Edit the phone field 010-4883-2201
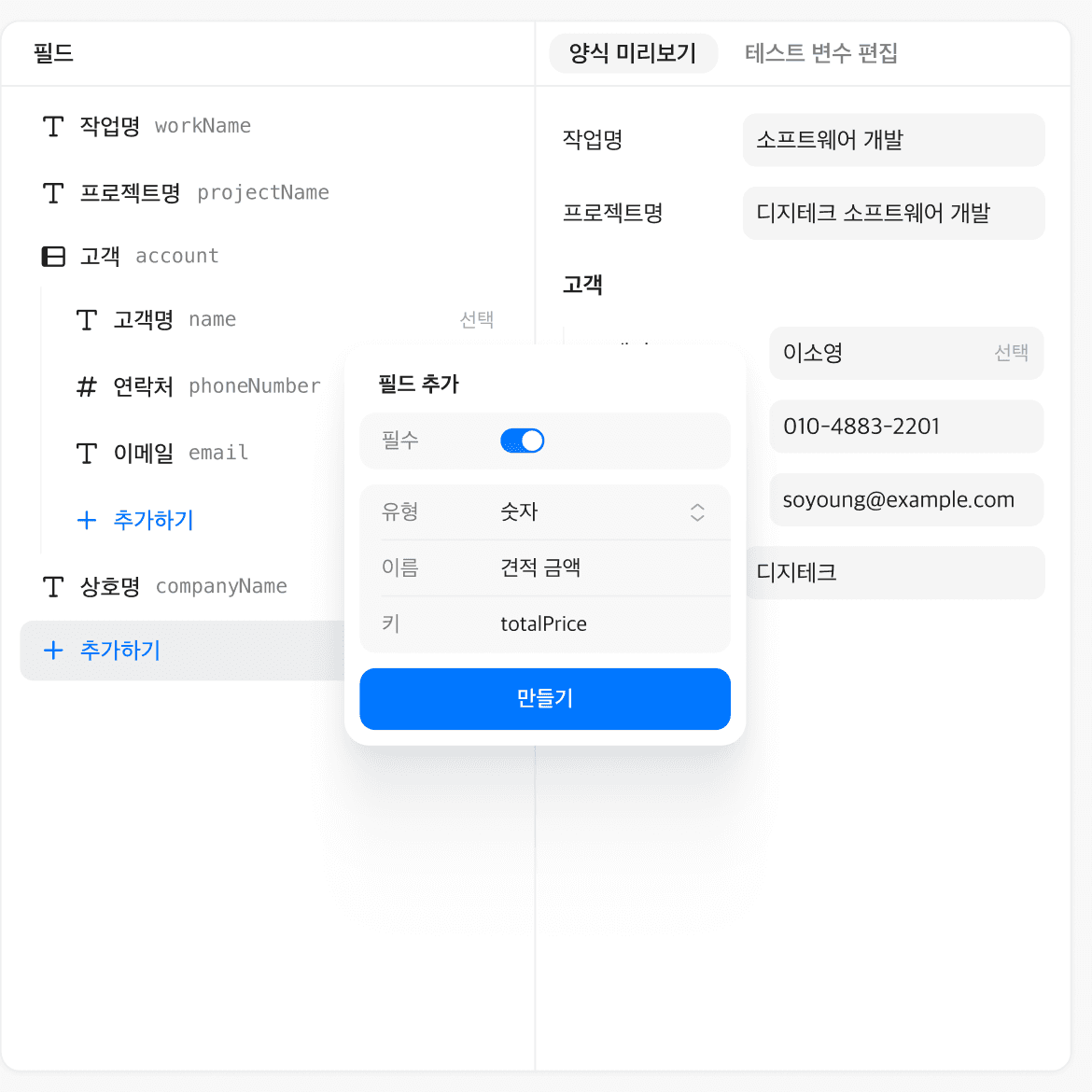This screenshot has width=1092, height=1092. (x=906, y=427)
